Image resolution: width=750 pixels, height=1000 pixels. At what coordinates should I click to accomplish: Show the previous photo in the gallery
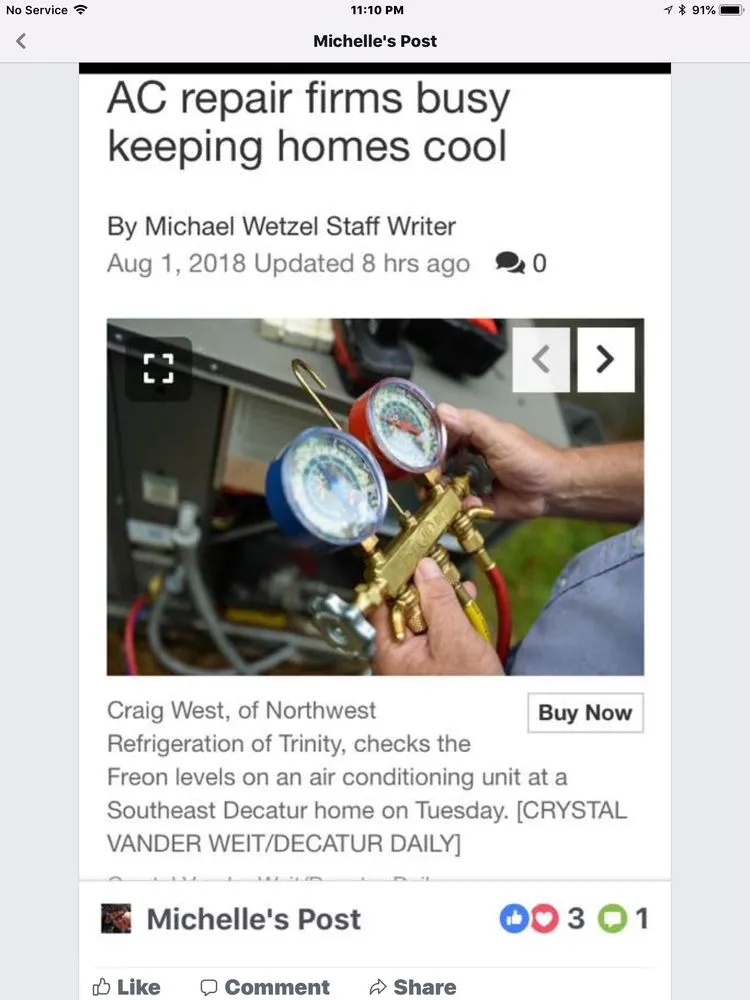541,359
